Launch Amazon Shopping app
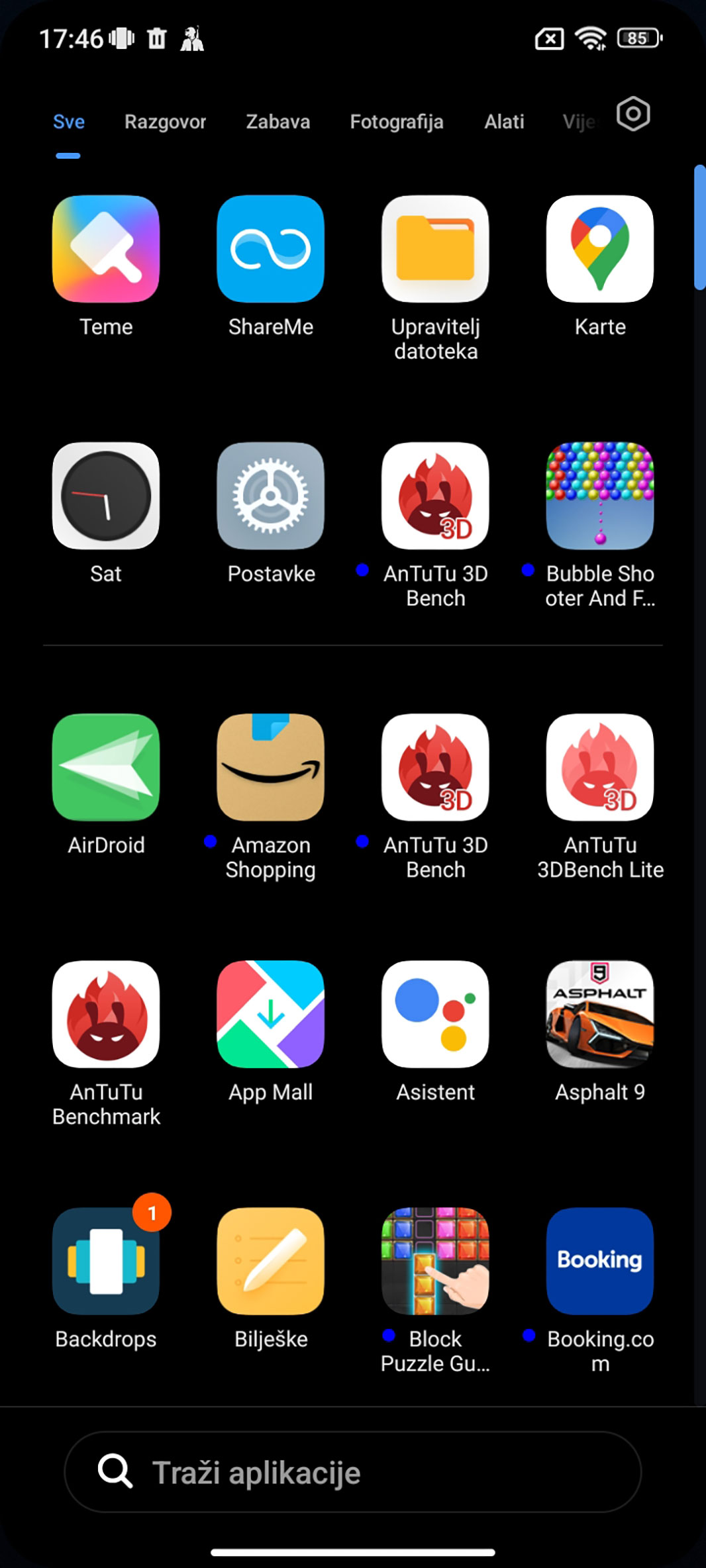 point(270,767)
